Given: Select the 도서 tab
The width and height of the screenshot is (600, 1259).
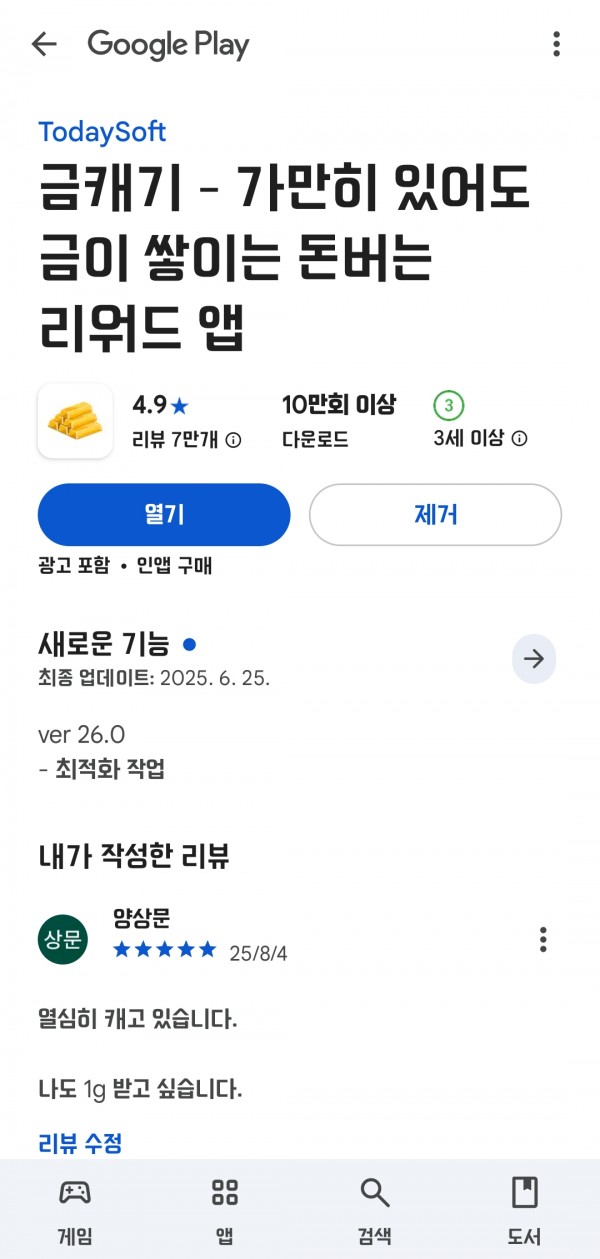Looking at the screenshot, I should (x=525, y=1209).
